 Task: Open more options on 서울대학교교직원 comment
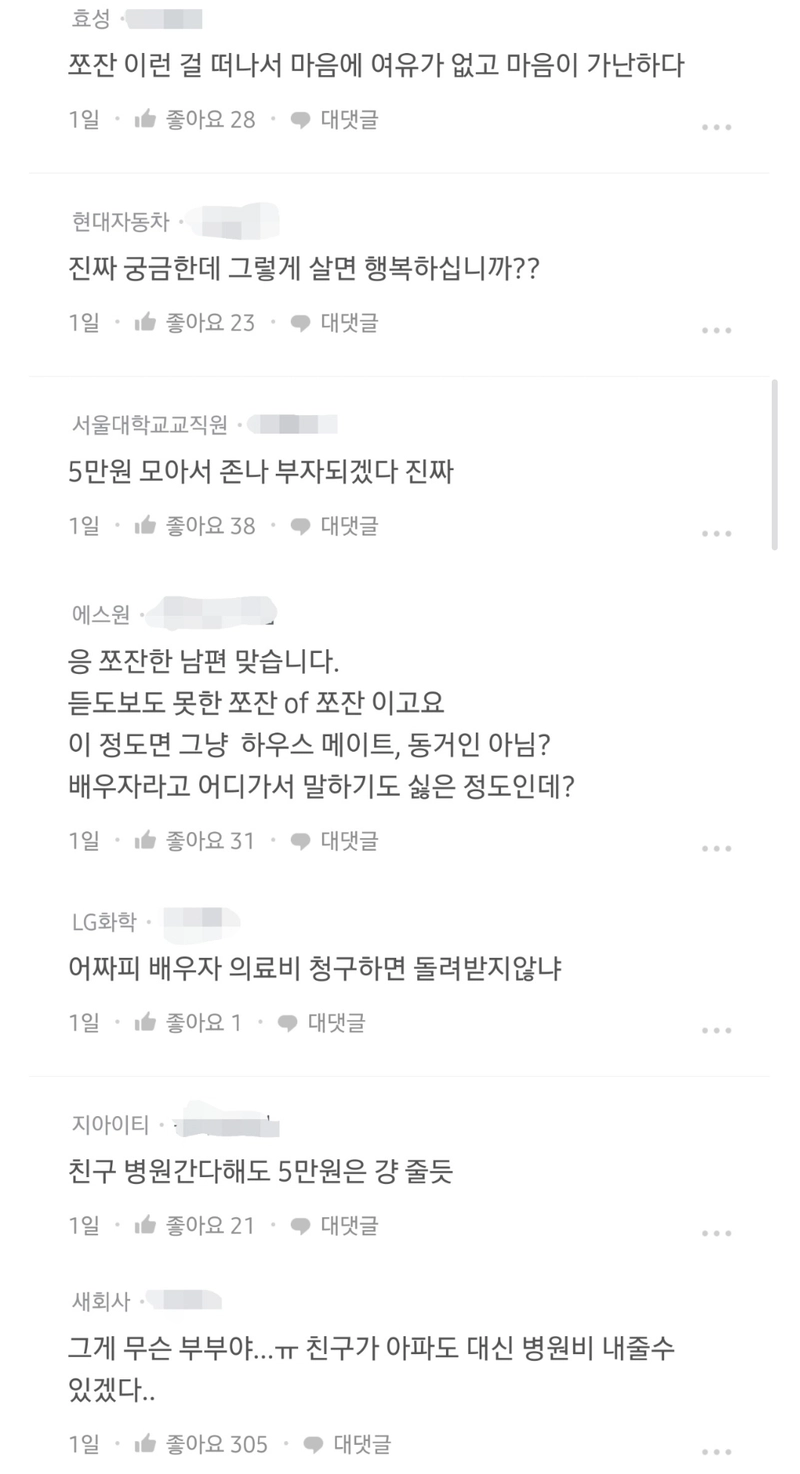pyautogui.click(x=716, y=533)
